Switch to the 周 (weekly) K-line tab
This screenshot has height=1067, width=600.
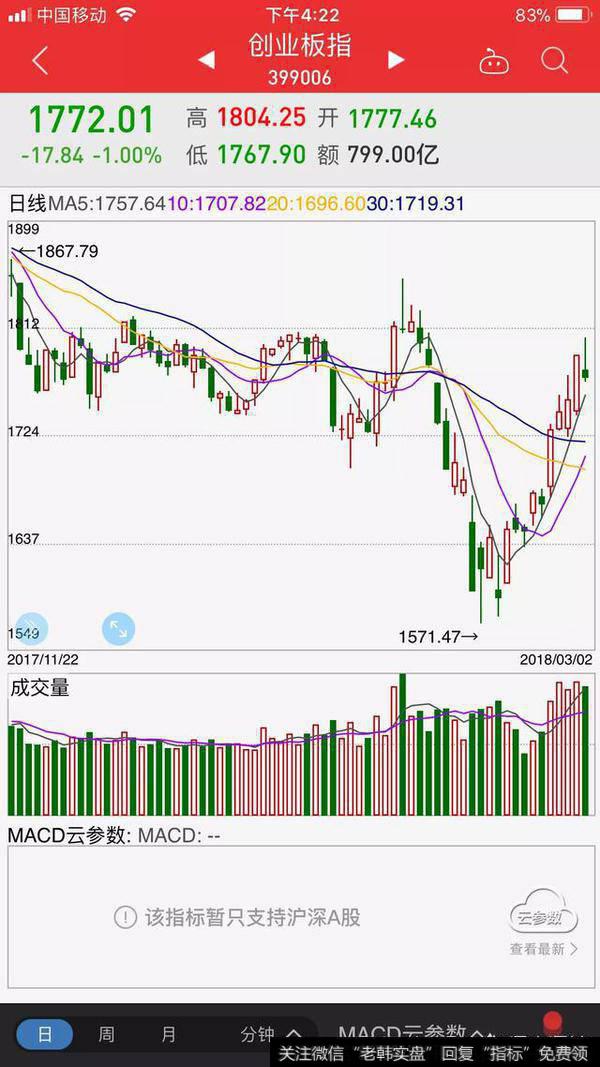click(x=106, y=1034)
